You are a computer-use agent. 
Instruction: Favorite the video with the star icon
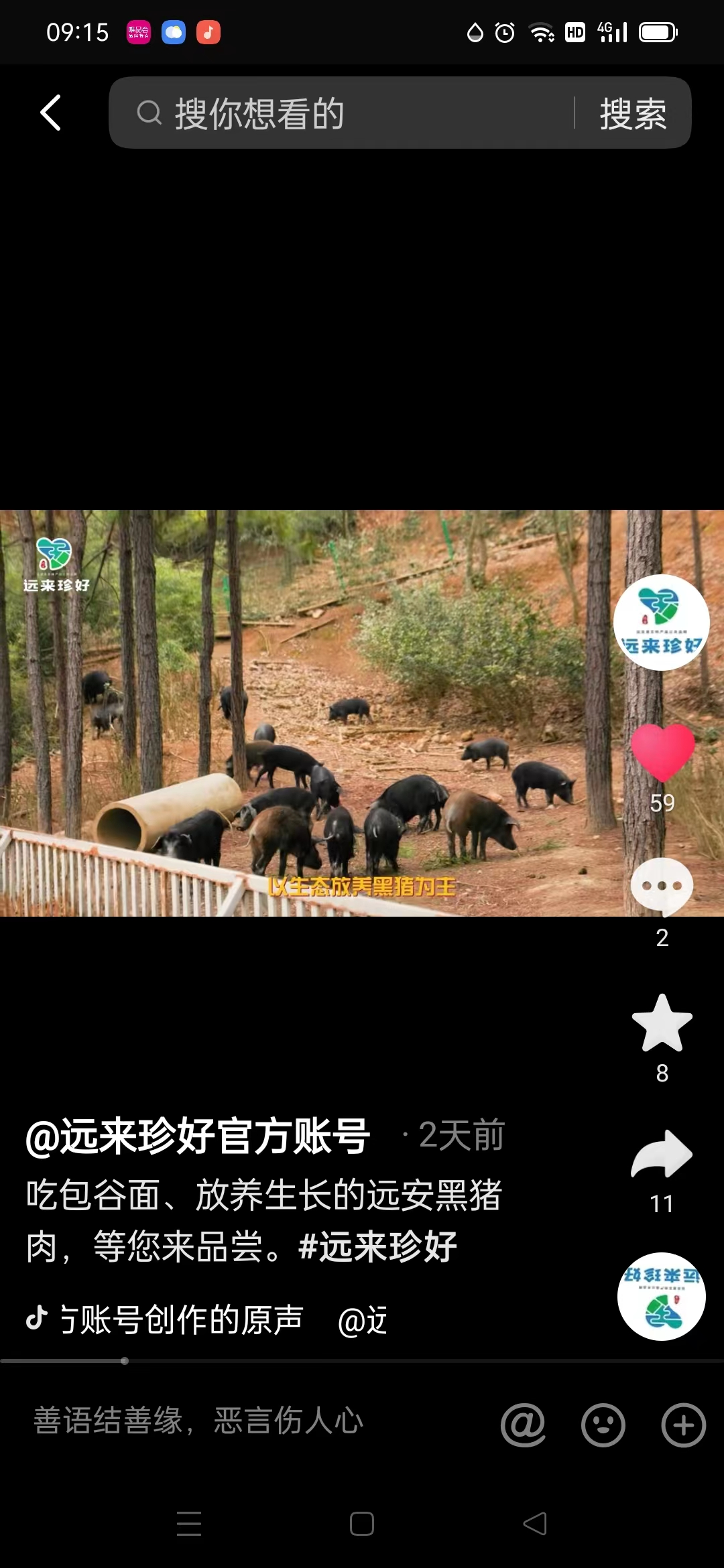[662, 1023]
